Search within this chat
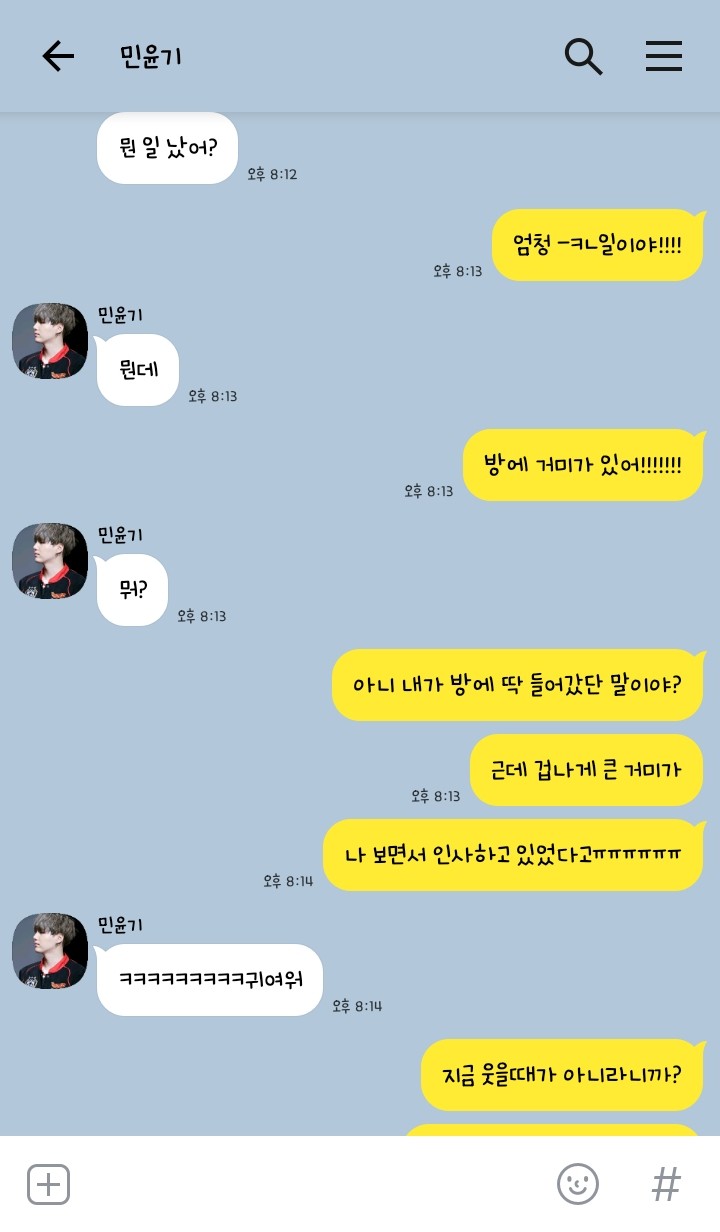720x1232 pixels. (583, 57)
